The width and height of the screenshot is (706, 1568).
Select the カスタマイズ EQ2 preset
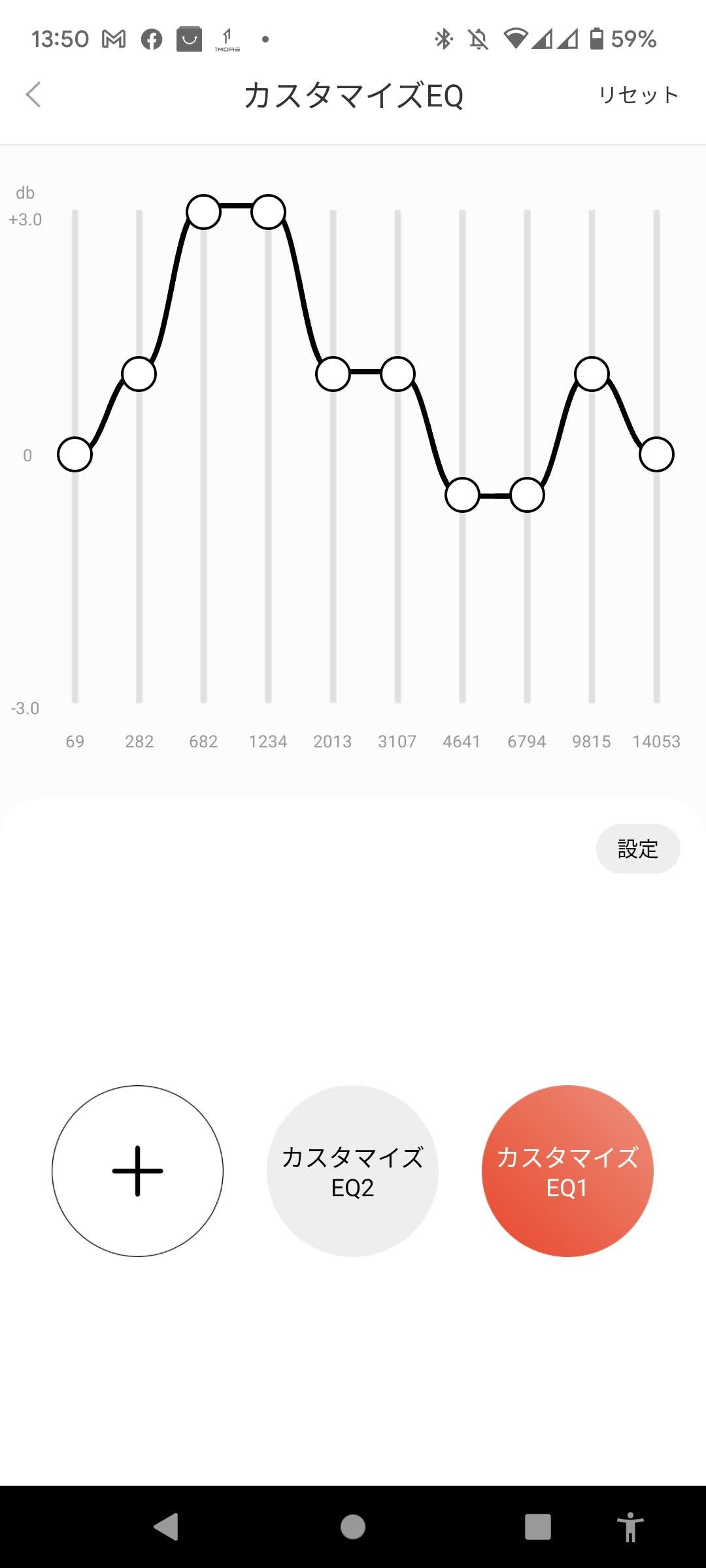352,1171
